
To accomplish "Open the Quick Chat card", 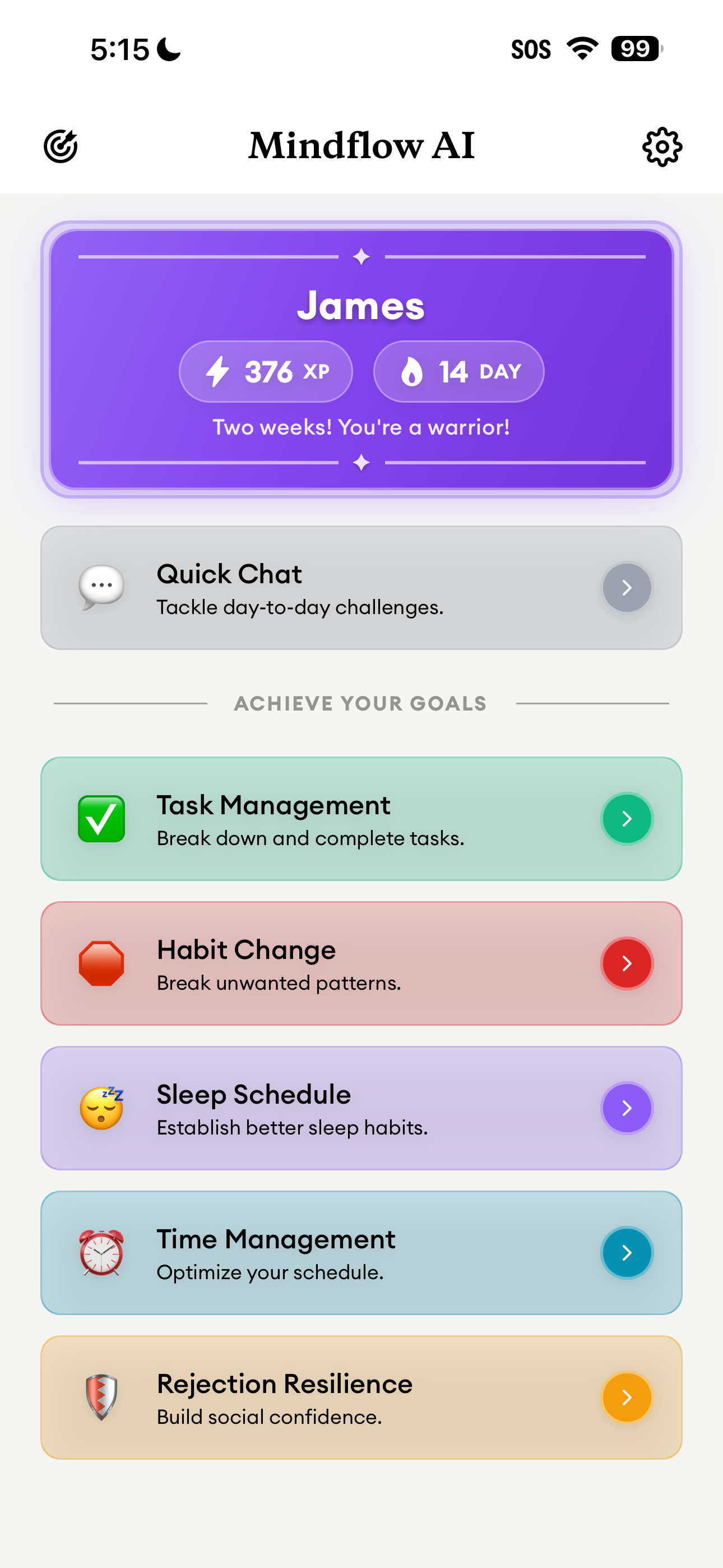I will pos(361,587).
